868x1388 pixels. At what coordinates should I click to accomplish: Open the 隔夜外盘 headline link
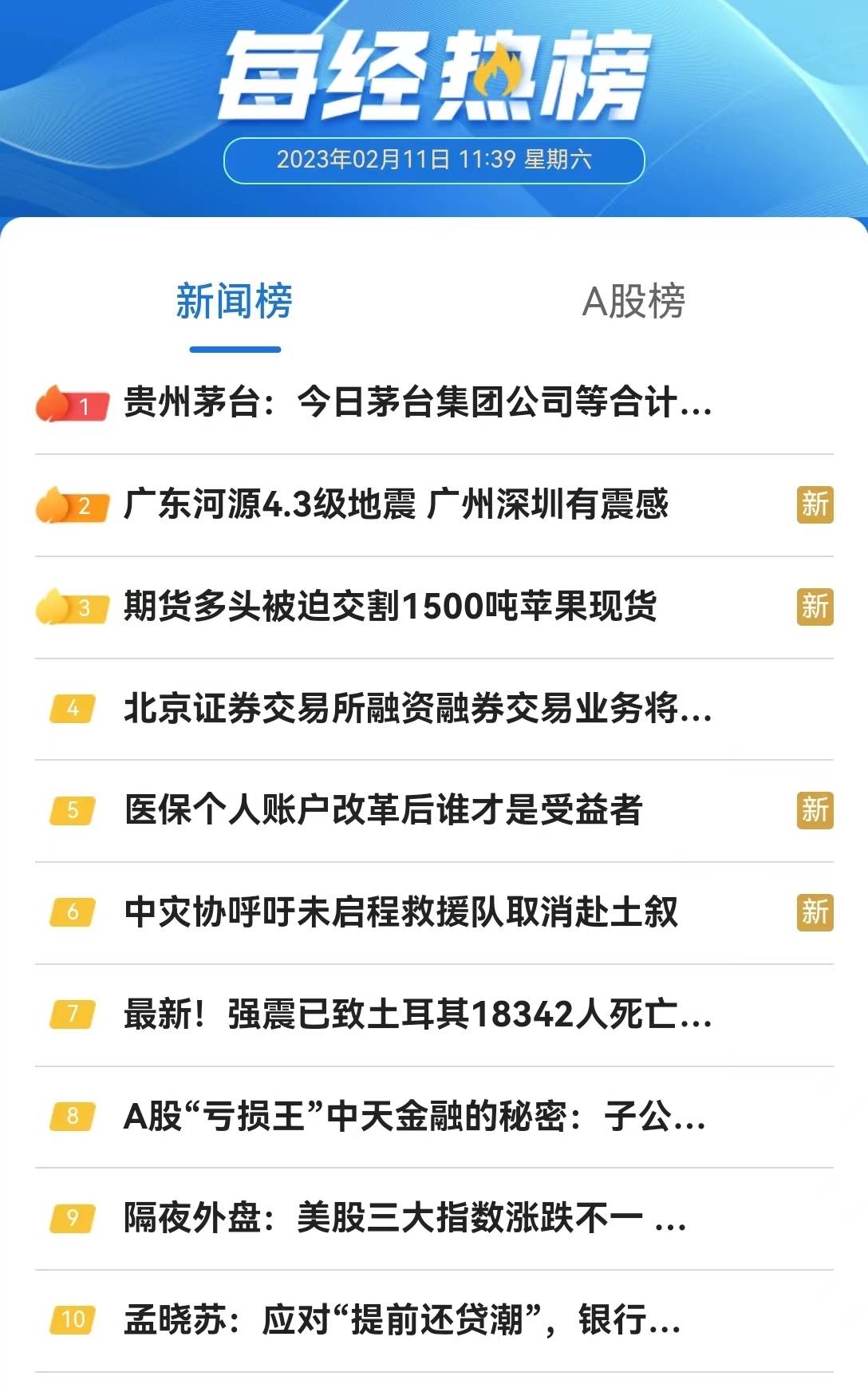point(399,1216)
